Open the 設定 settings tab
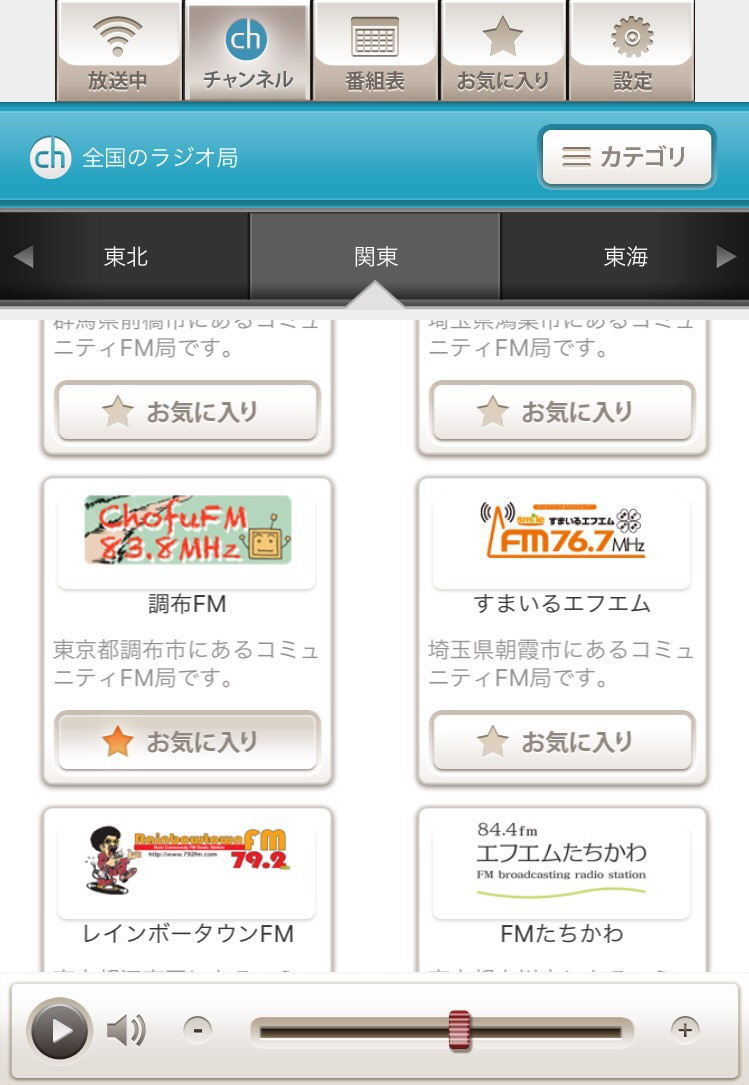This screenshot has height=1085, width=749. pos(631,52)
